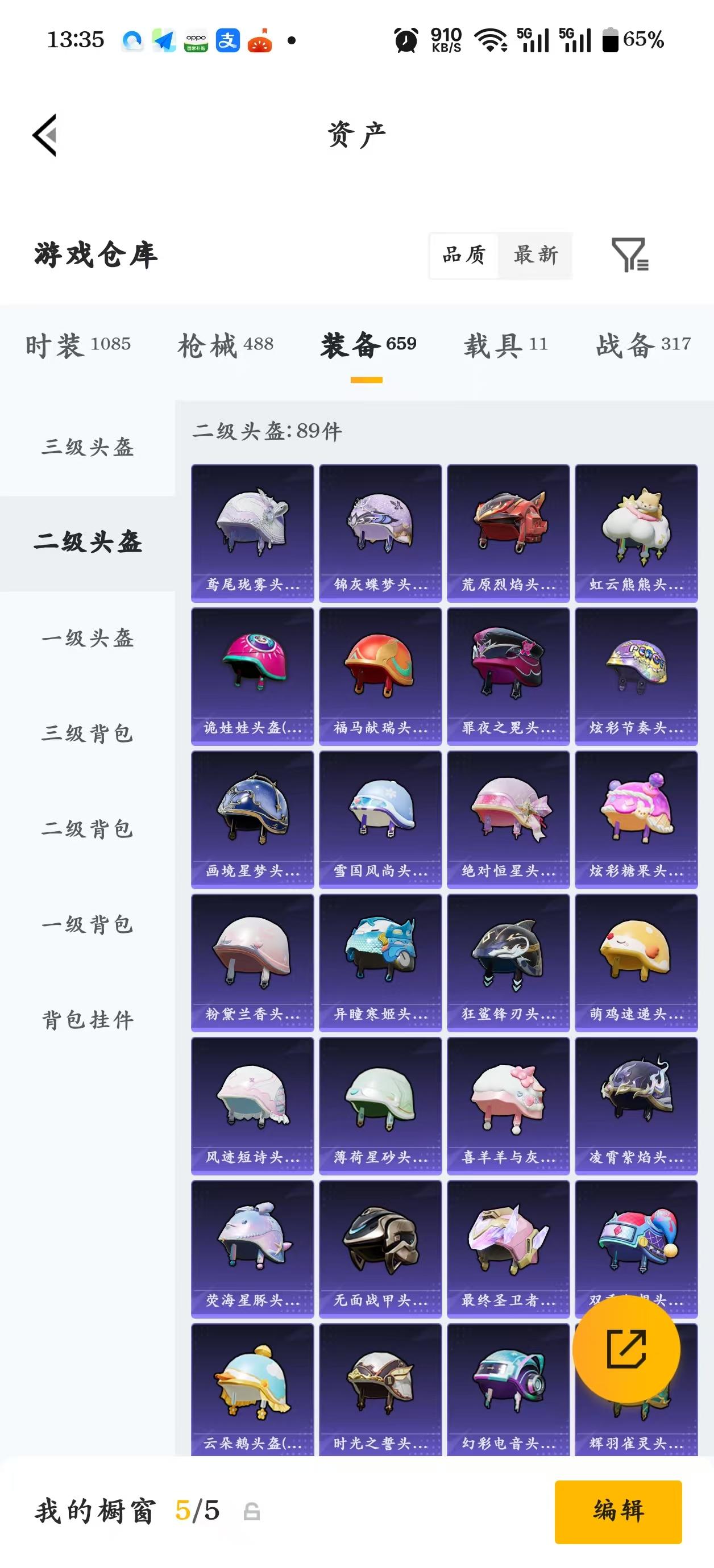Select the 三级头盔 category
The image size is (714, 1568).
88,448
